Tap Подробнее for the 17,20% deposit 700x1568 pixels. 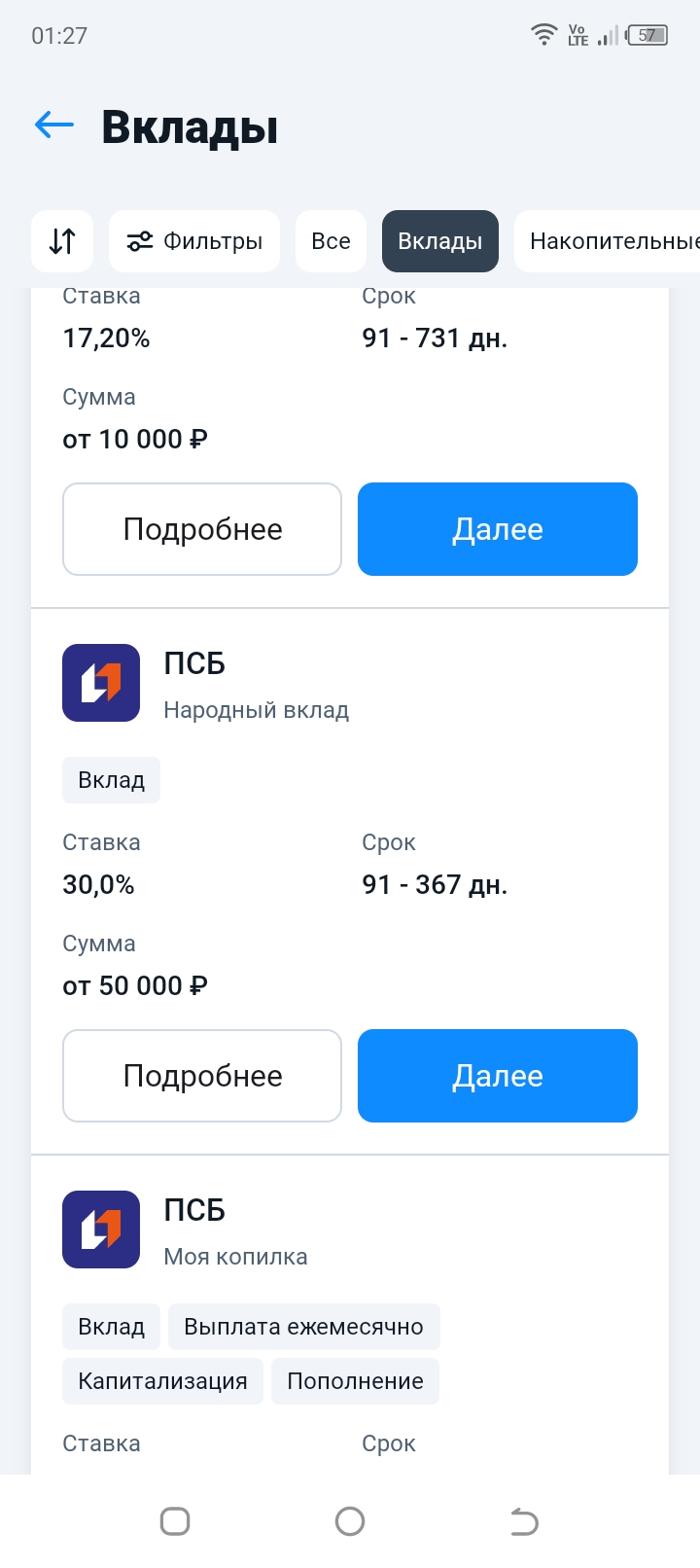point(202,529)
